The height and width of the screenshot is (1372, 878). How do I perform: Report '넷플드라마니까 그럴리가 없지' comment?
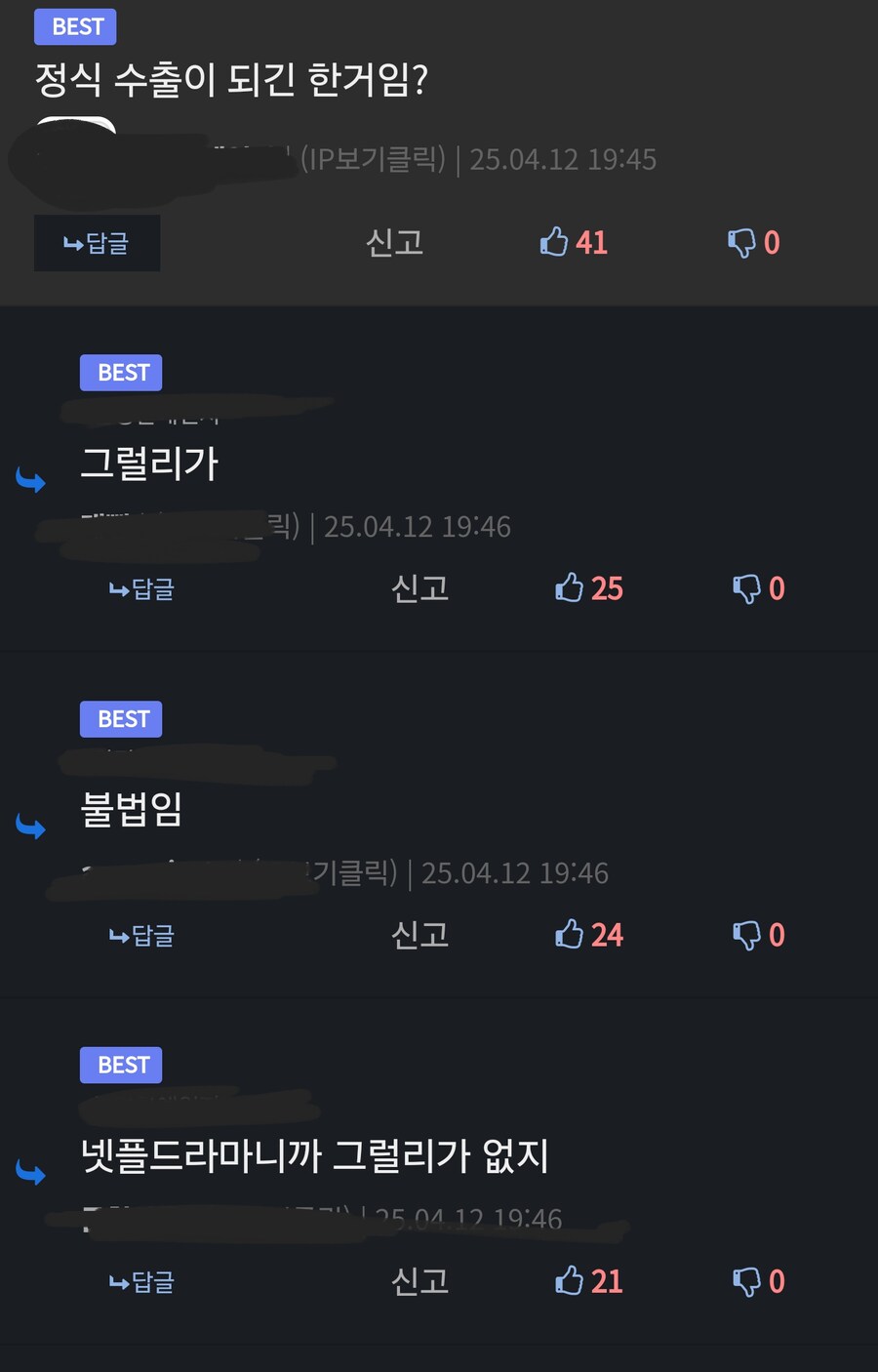tap(419, 1281)
